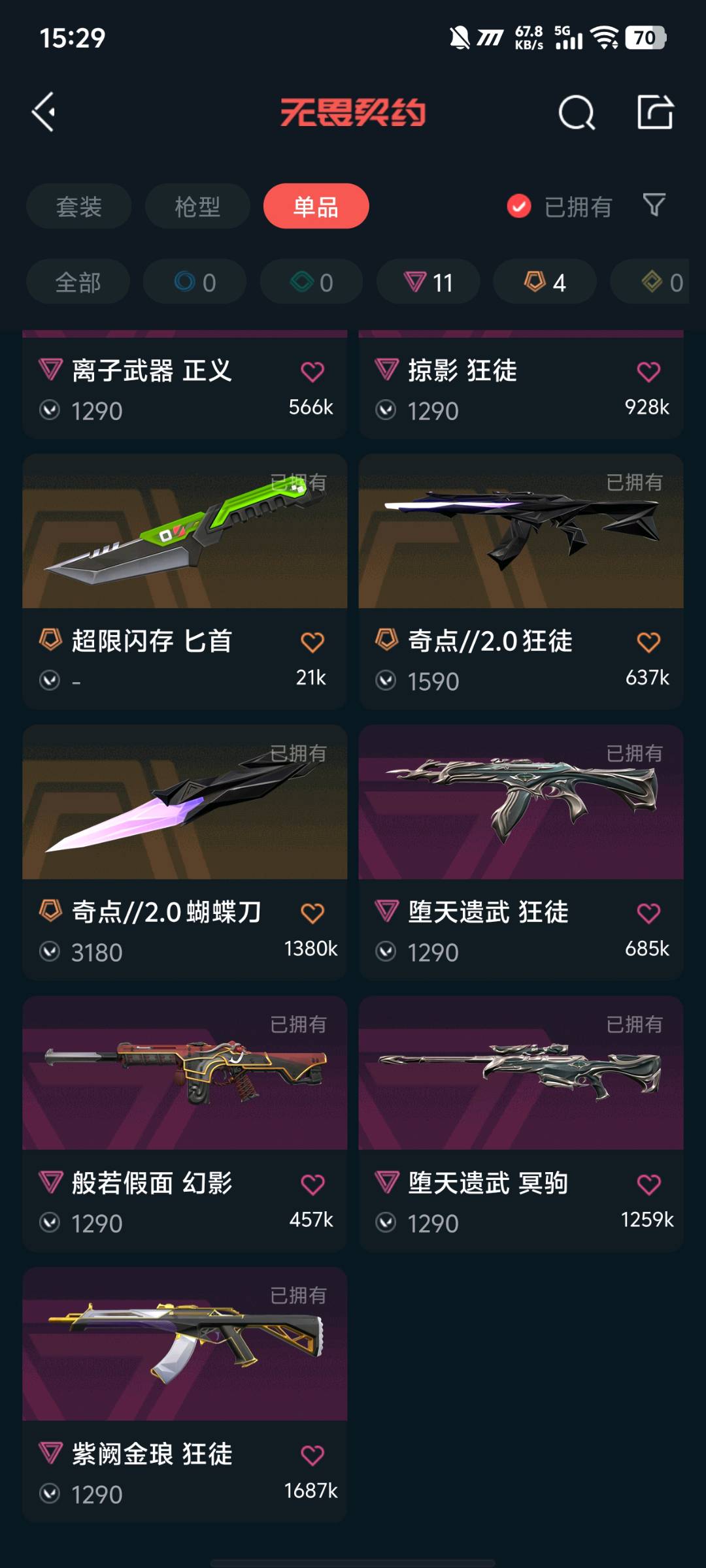Tap the share icon at top right
706x1568 pixels.
(655, 112)
